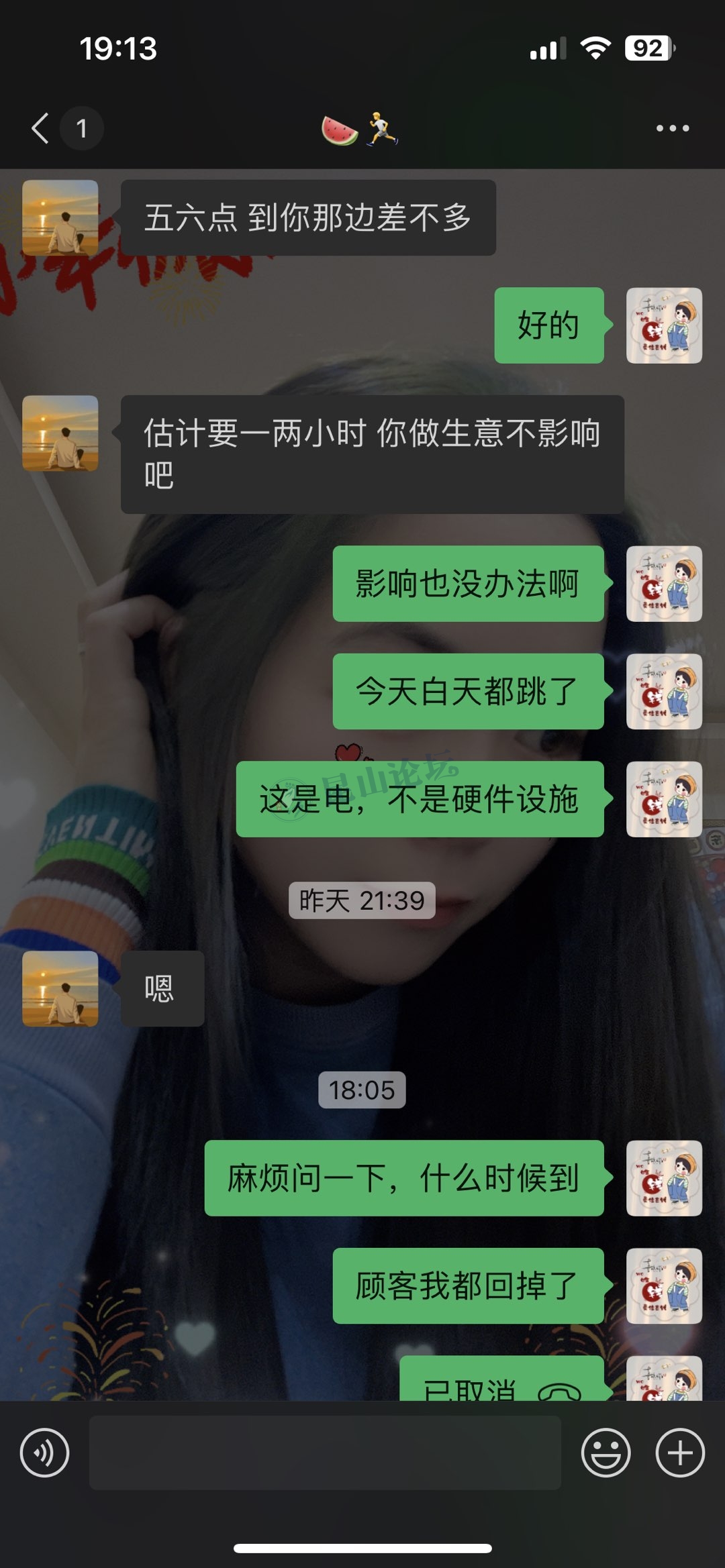
Task: Open contact avatar beside 五六点 message
Action: (x=60, y=217)
